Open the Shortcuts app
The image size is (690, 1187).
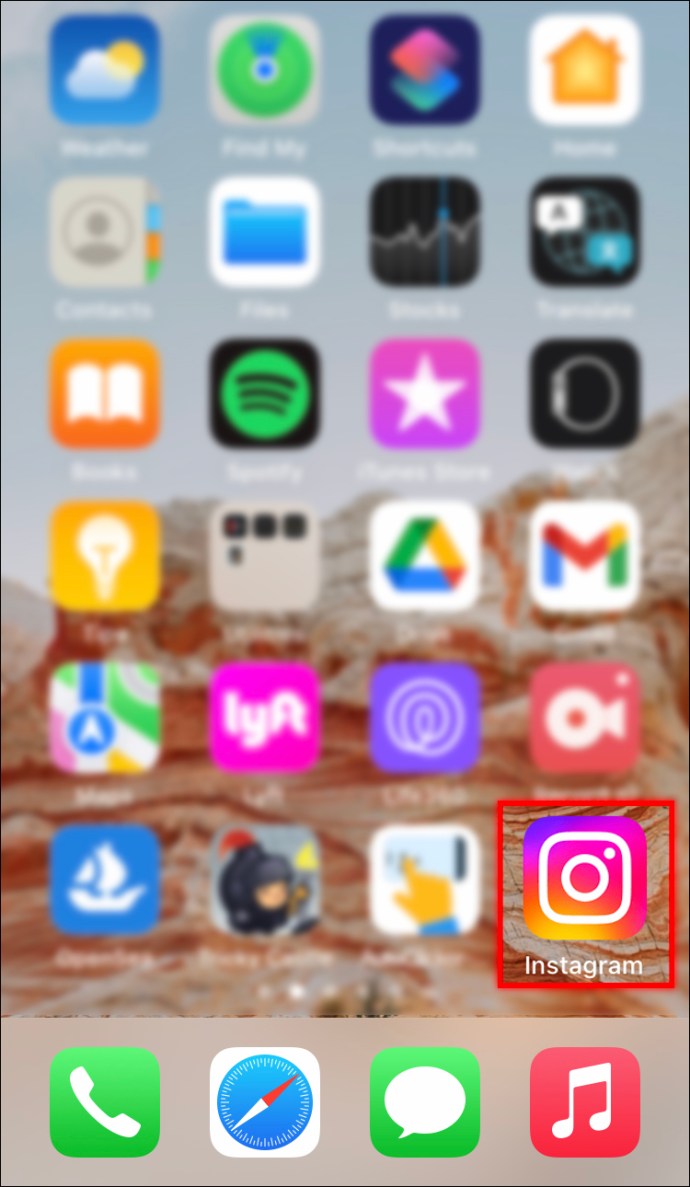point(425,70)
